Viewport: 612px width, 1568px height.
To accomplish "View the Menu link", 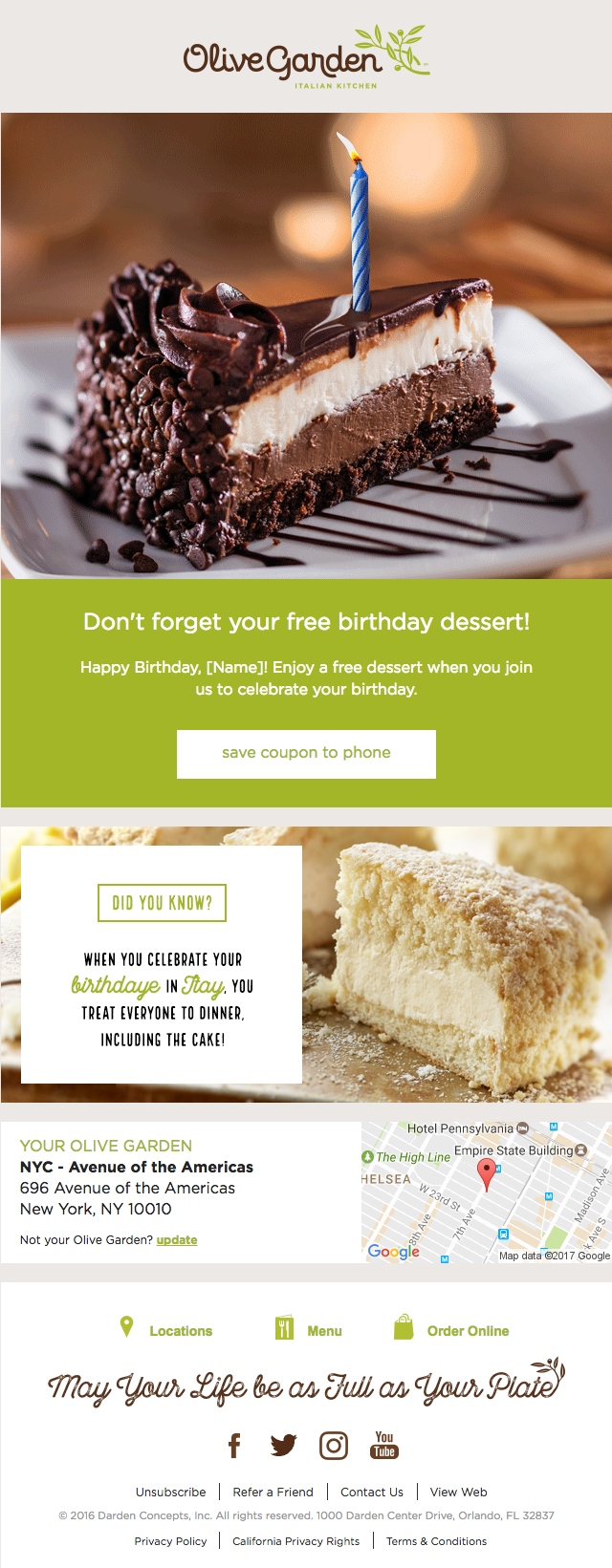I will (x=323, y=1331).
